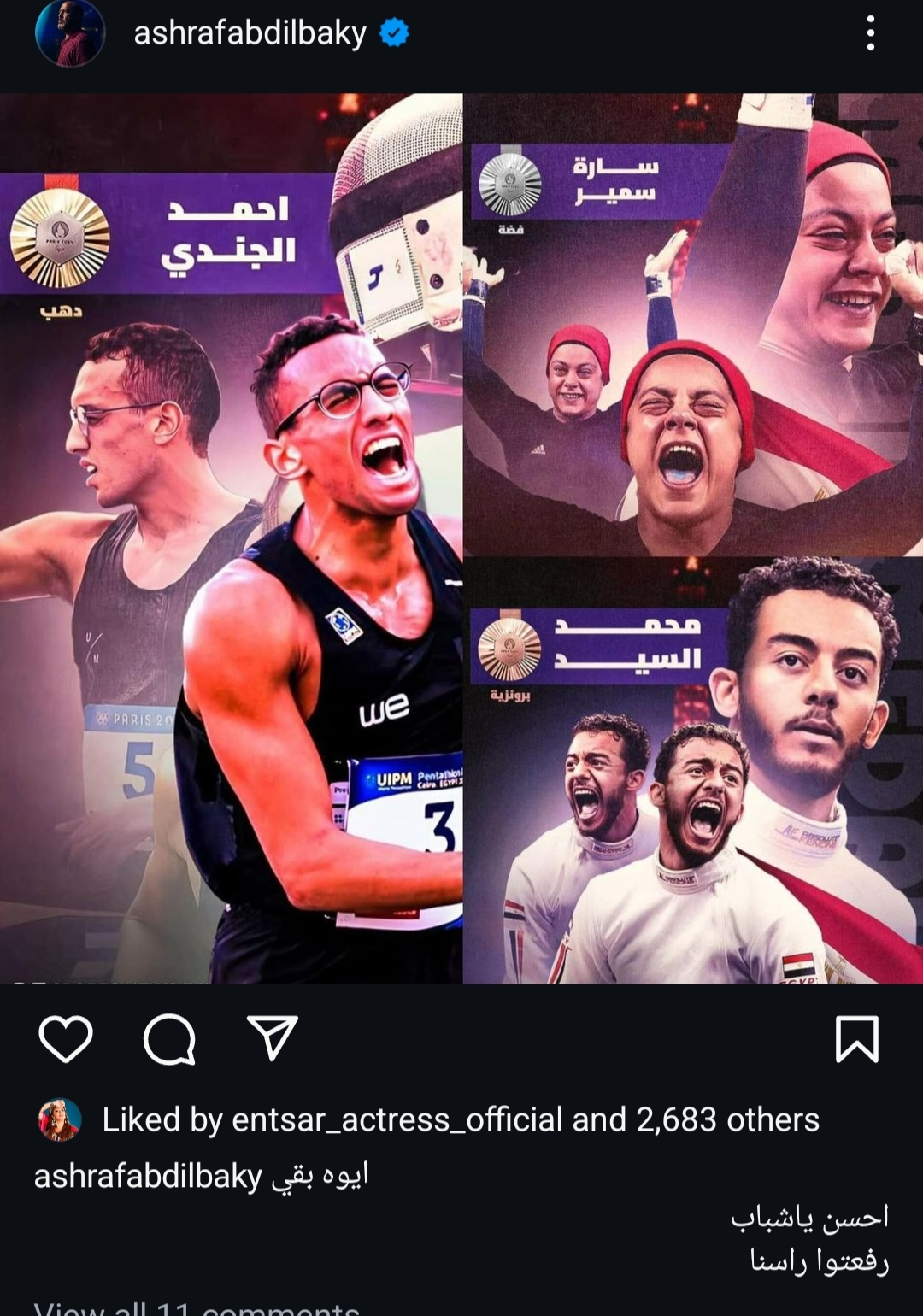Like this post with the heart icon
This screenshot has width=923, height=1316.
point(66,1039)
